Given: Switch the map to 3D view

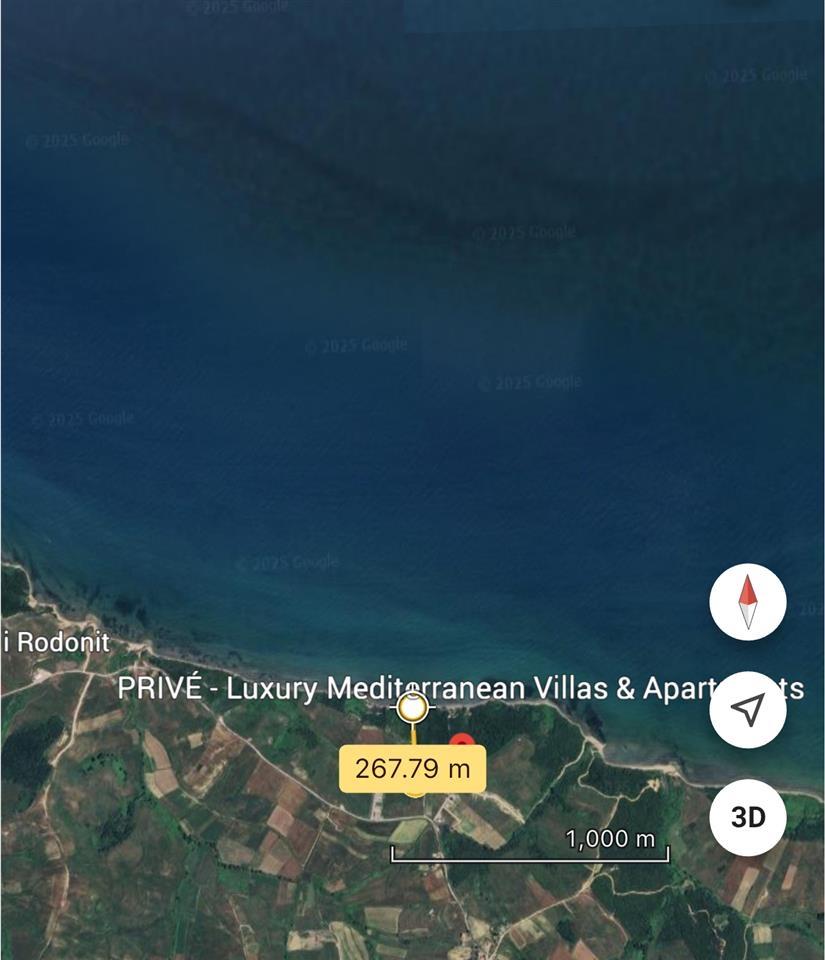Looking at the screenshot, I should (748, 817).
